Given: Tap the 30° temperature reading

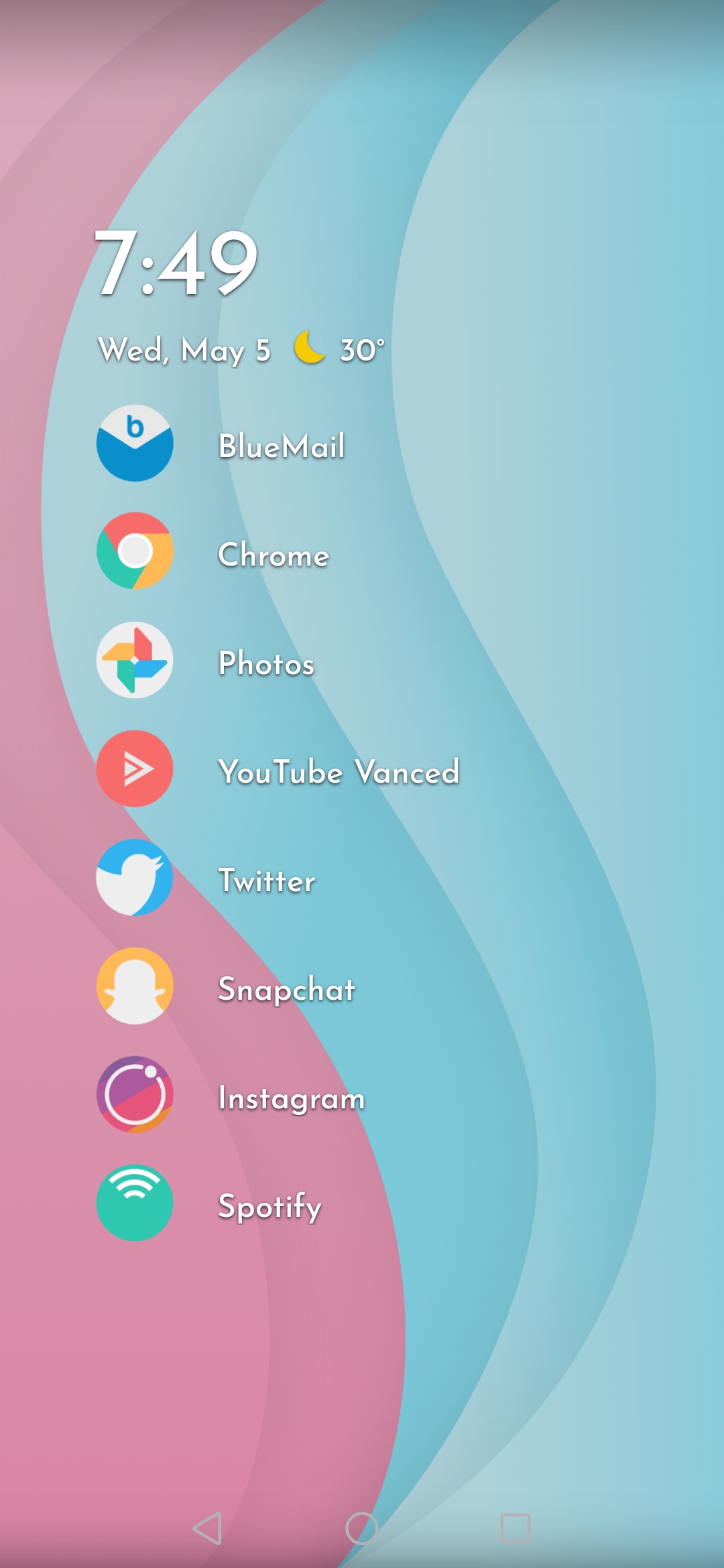Looking at the screenshot, I should coord(362,349).
